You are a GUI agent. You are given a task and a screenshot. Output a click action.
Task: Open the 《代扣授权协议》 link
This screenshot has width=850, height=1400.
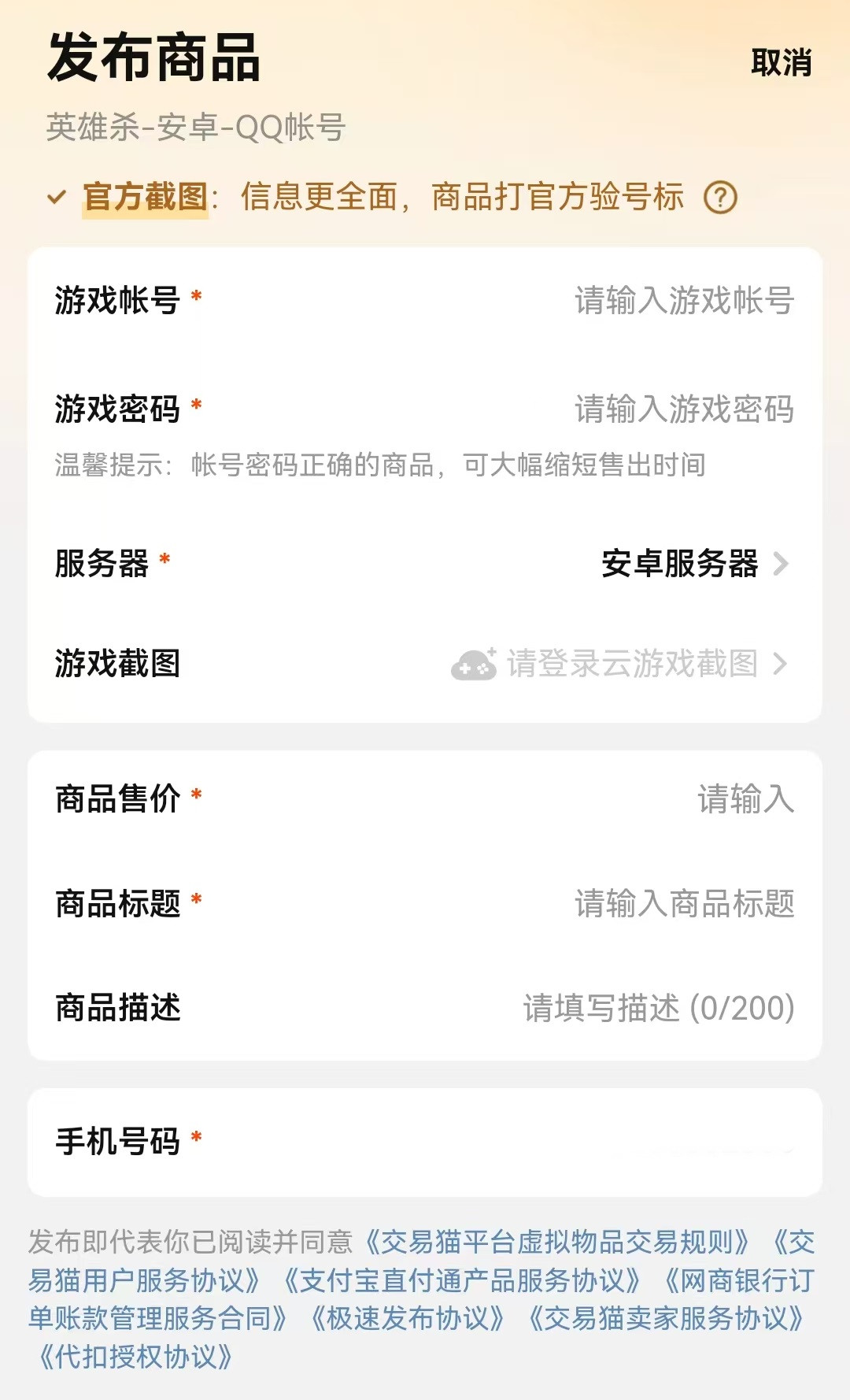coord(135,1357)
